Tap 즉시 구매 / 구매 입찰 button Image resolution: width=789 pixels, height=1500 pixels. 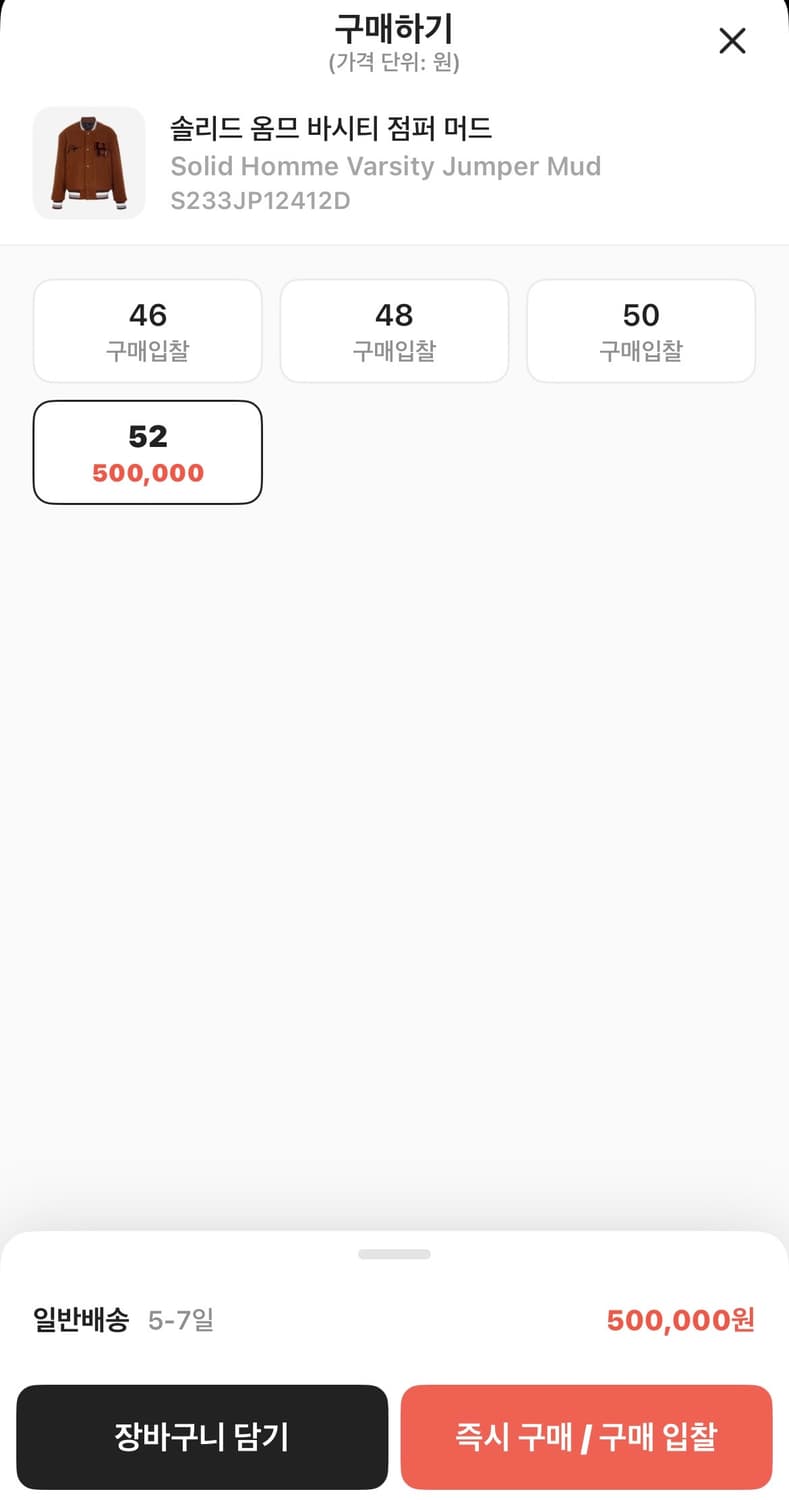[x=586, y=1437]
